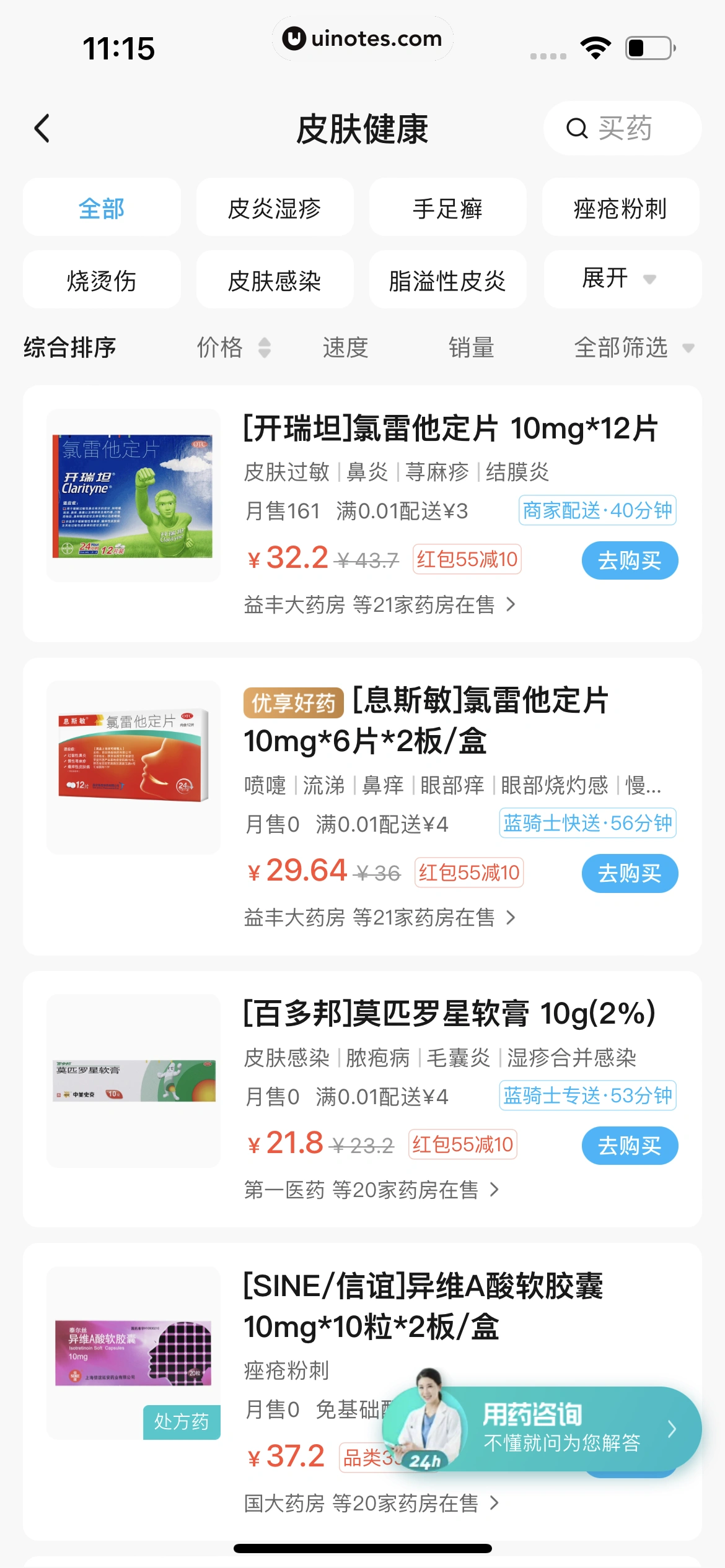
Task: Tap the 红包55减10 coupon on 氯雷他定片
Action: coord(467,559)
